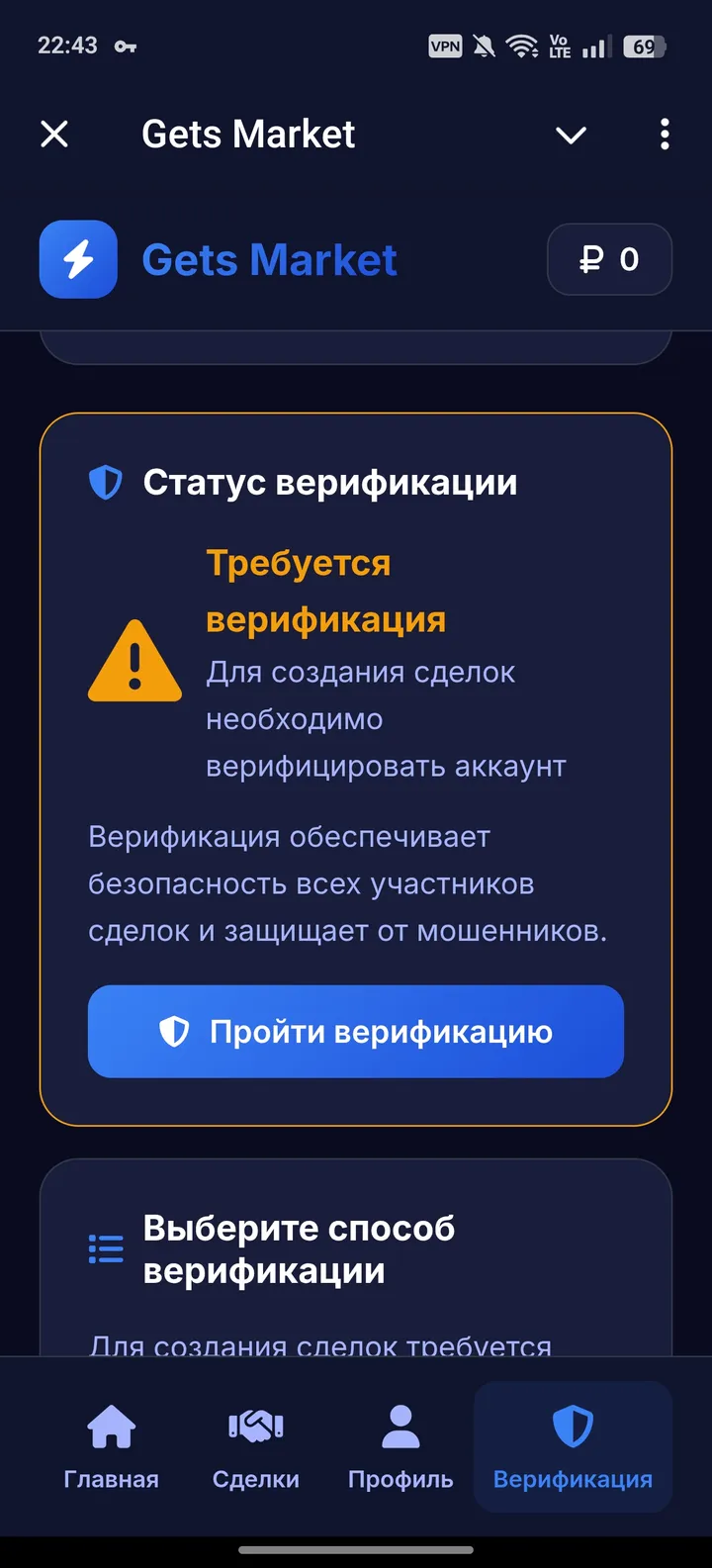
Task: Close the Gets Market mini-app
Action: click(54, 135)
